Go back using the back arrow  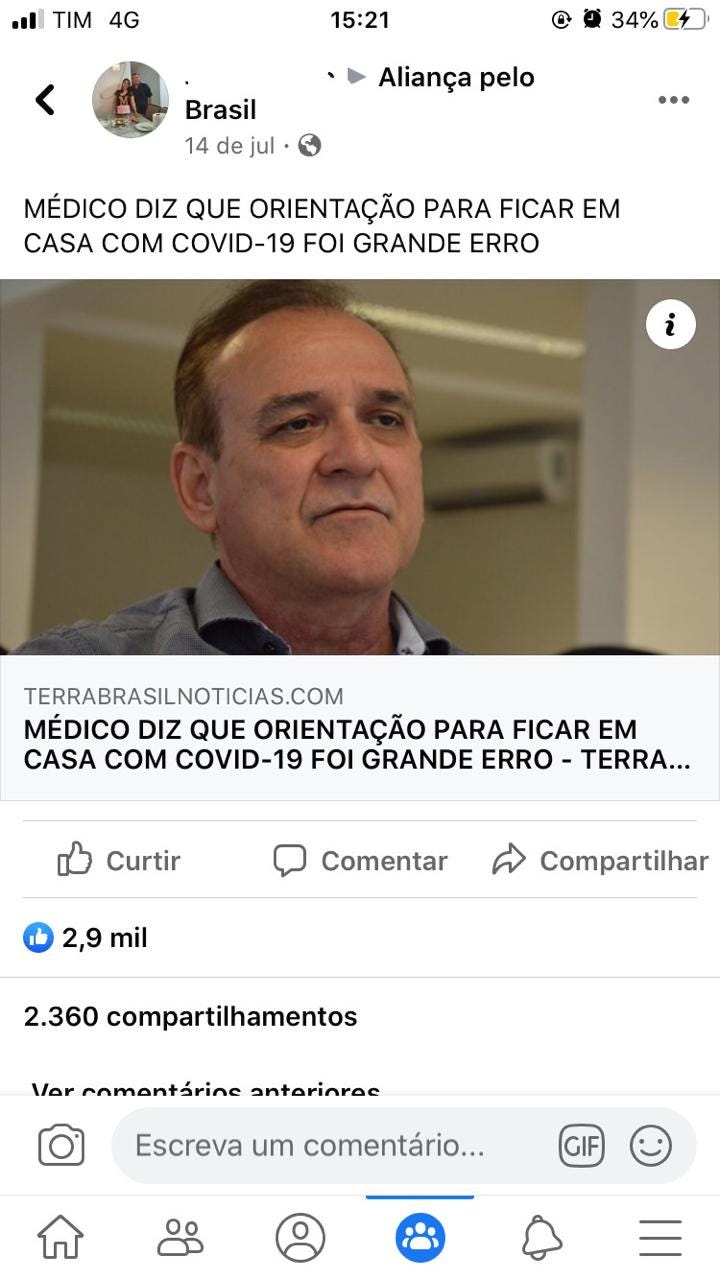pos(45,99)
